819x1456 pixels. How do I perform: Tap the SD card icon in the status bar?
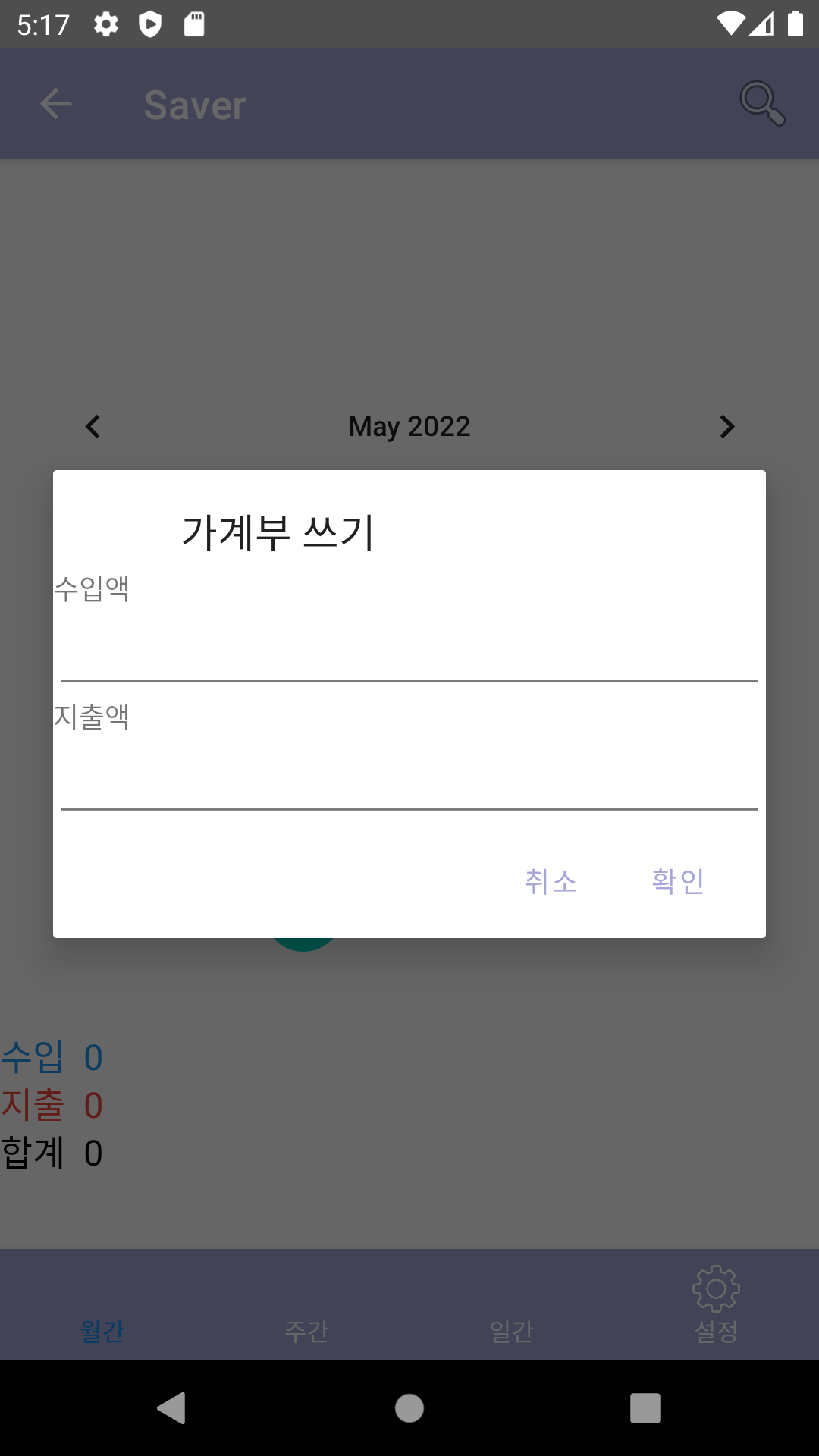pos(194,24)
